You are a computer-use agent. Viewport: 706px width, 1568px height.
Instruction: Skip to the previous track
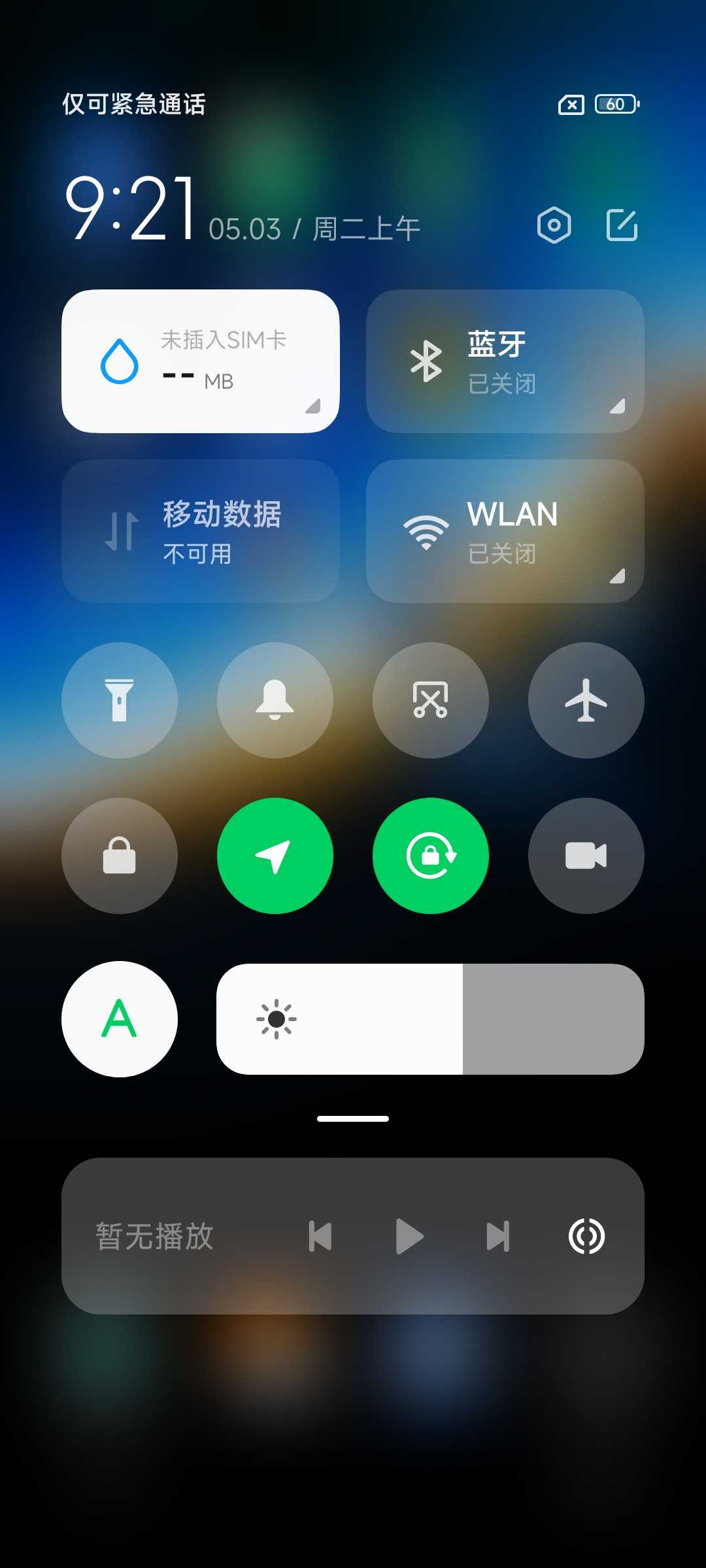tap(320, 1236)
